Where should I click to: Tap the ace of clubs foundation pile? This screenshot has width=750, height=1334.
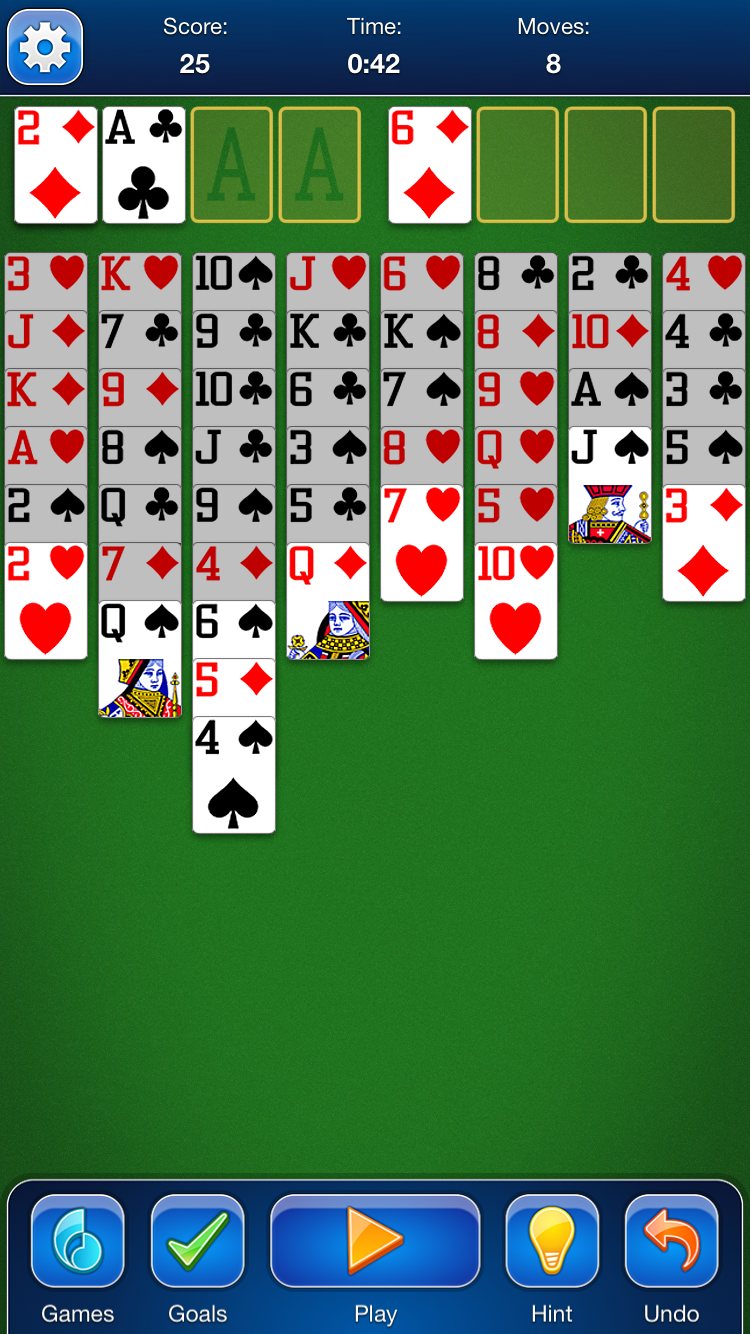click(x=144, y=165)
